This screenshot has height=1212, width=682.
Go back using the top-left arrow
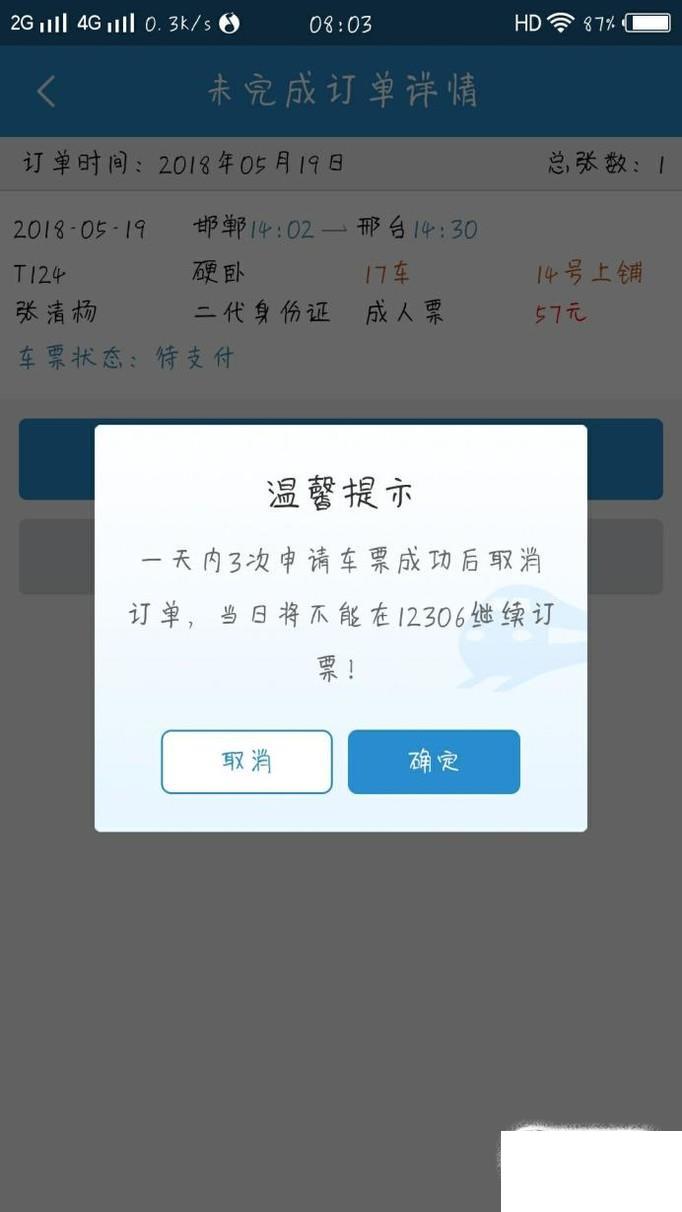pos(46,91)
